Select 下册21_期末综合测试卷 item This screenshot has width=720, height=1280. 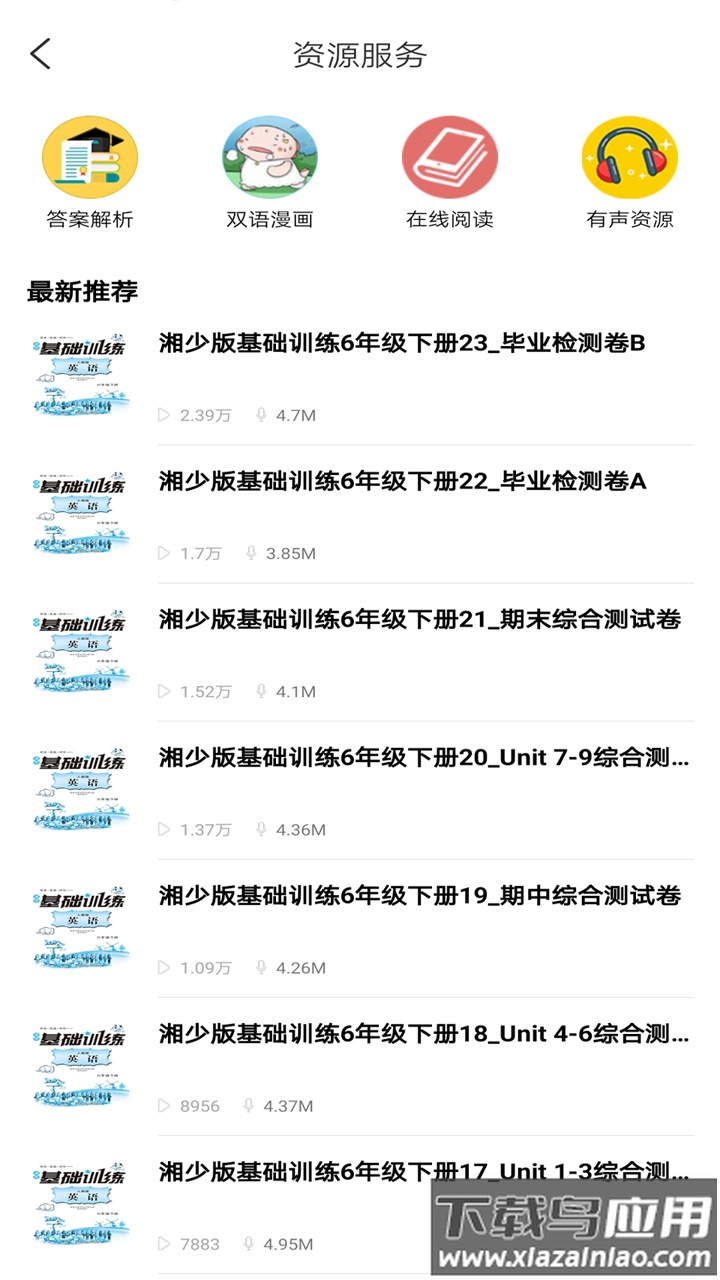pos(420,620)
